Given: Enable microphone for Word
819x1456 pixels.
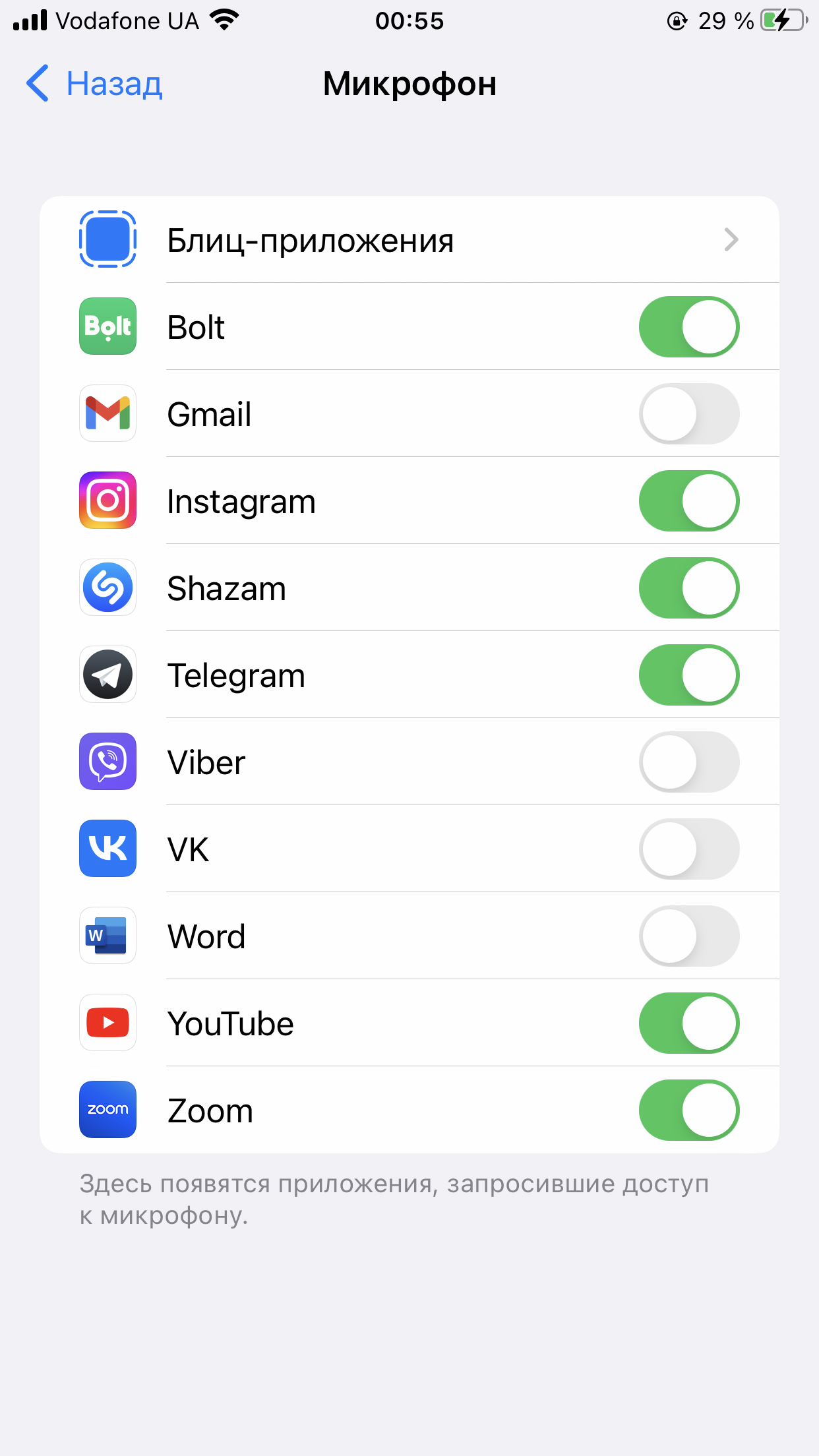Looking at the screenshot, I should tap(688, 936).
